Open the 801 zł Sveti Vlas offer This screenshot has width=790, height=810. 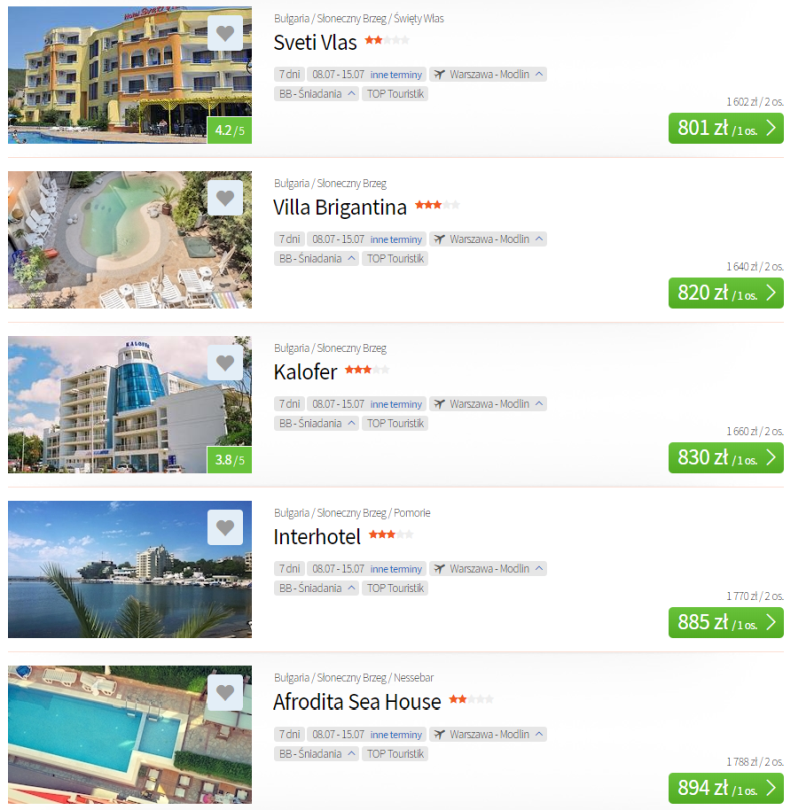[x=725, y=128]
